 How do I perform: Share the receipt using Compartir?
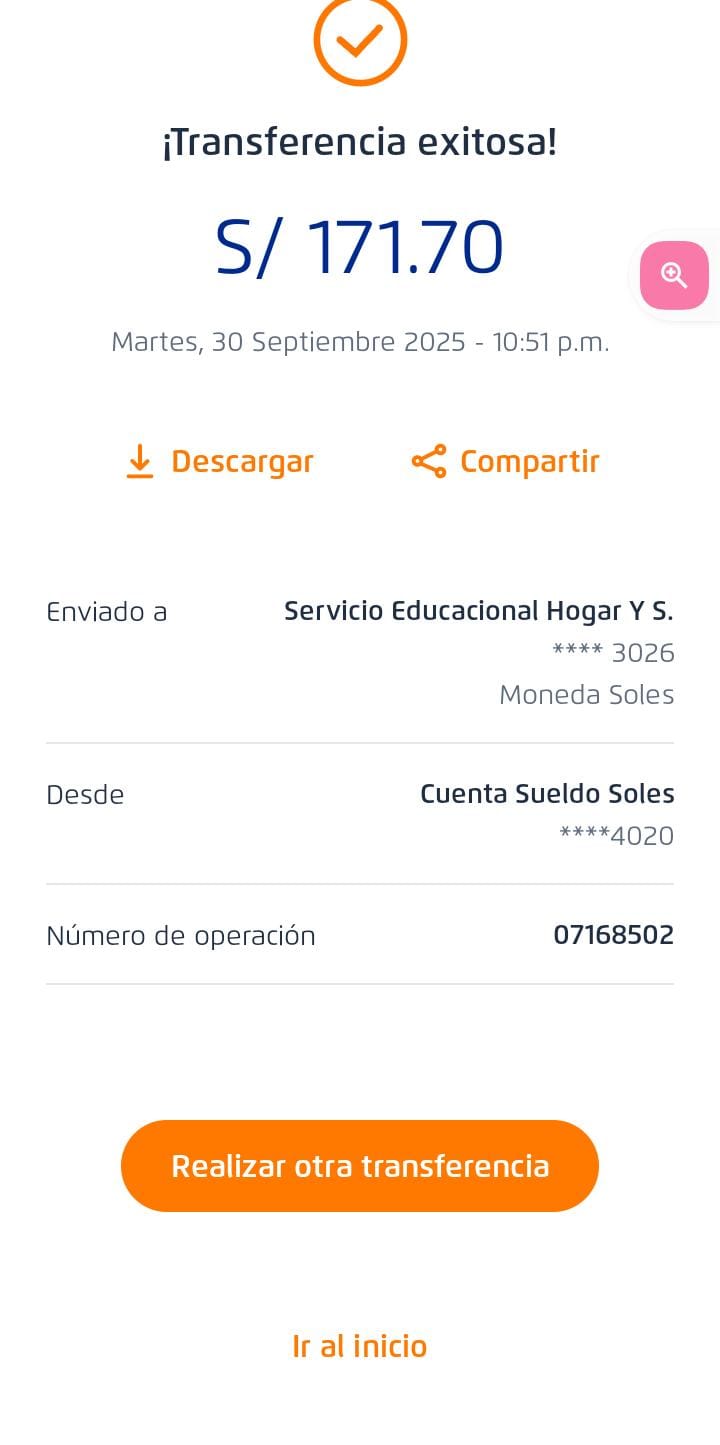point(505,462)
